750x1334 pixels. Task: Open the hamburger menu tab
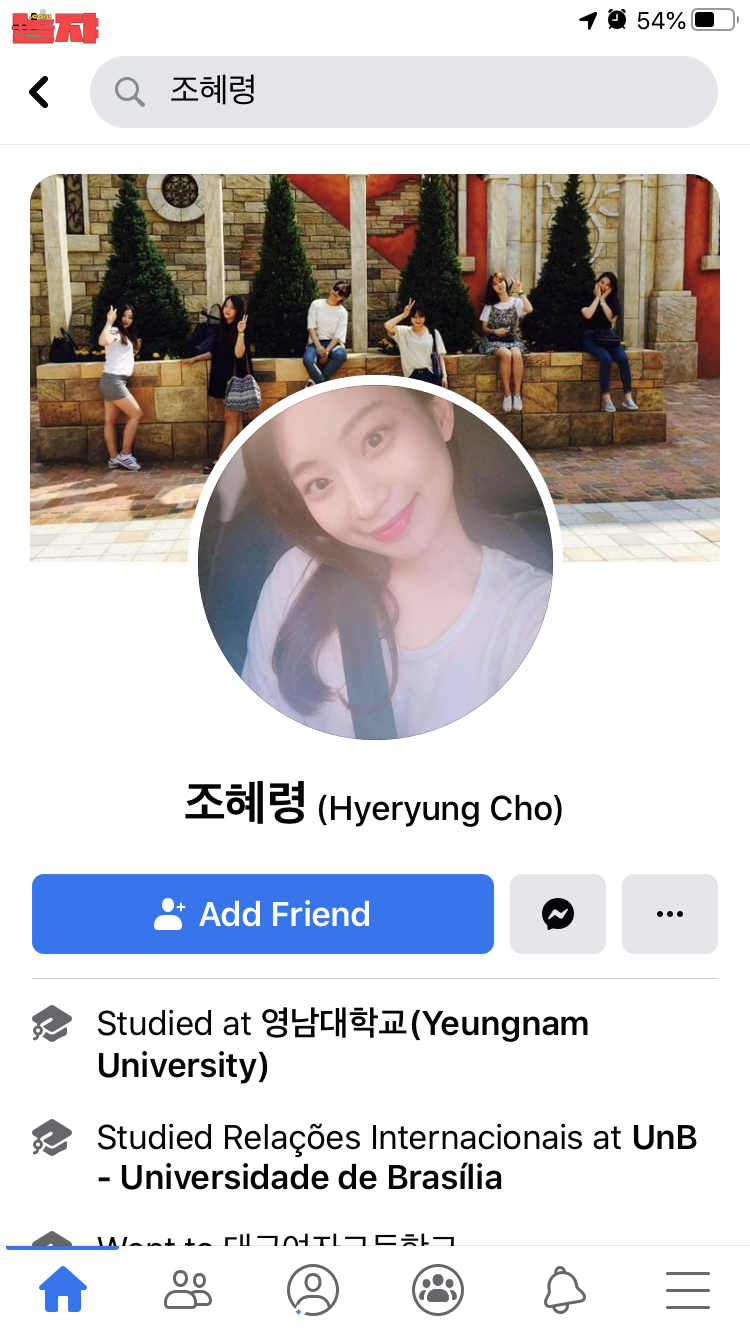688,1290
